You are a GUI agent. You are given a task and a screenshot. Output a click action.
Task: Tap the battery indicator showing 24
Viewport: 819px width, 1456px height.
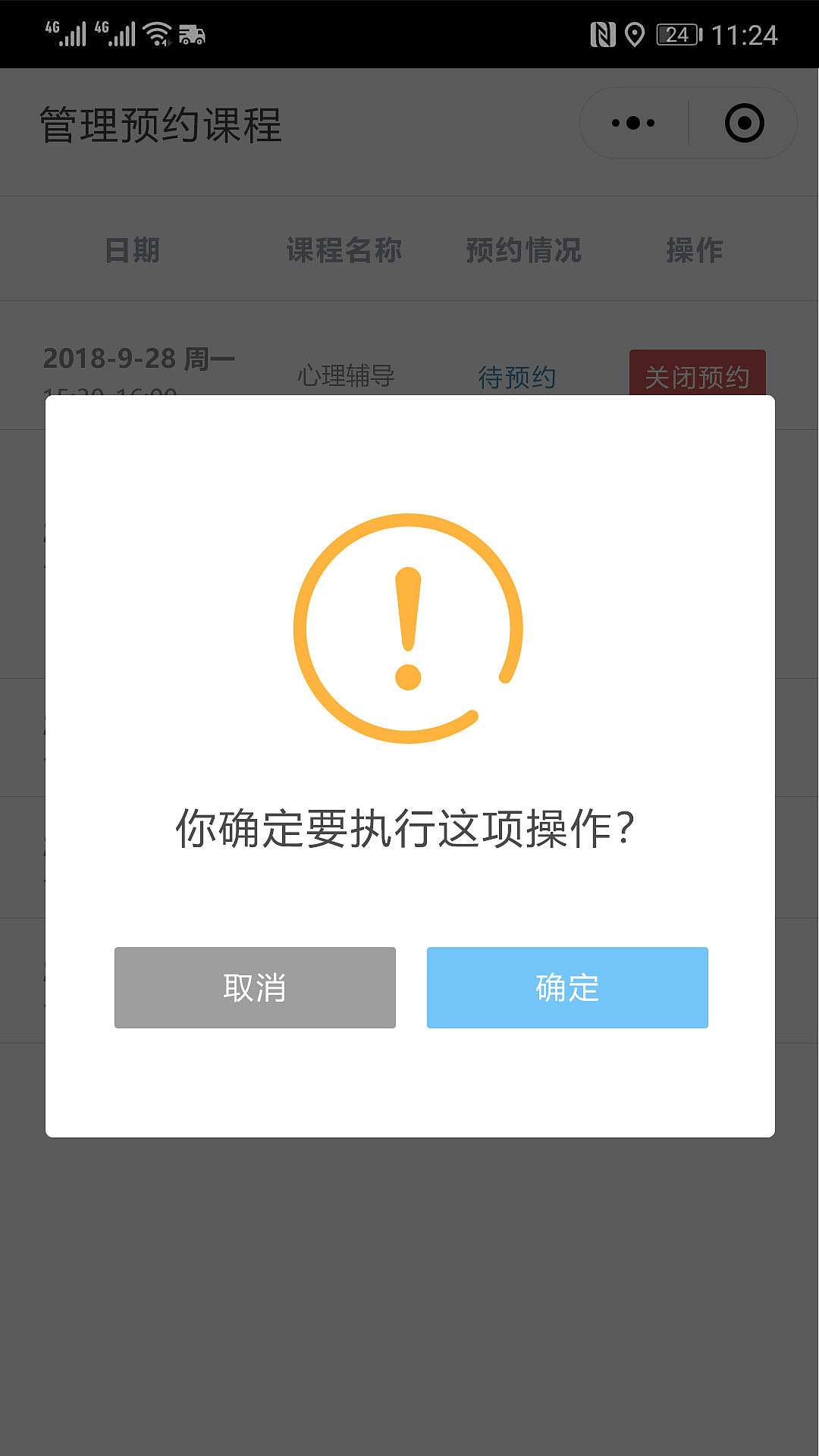point(677,33)
